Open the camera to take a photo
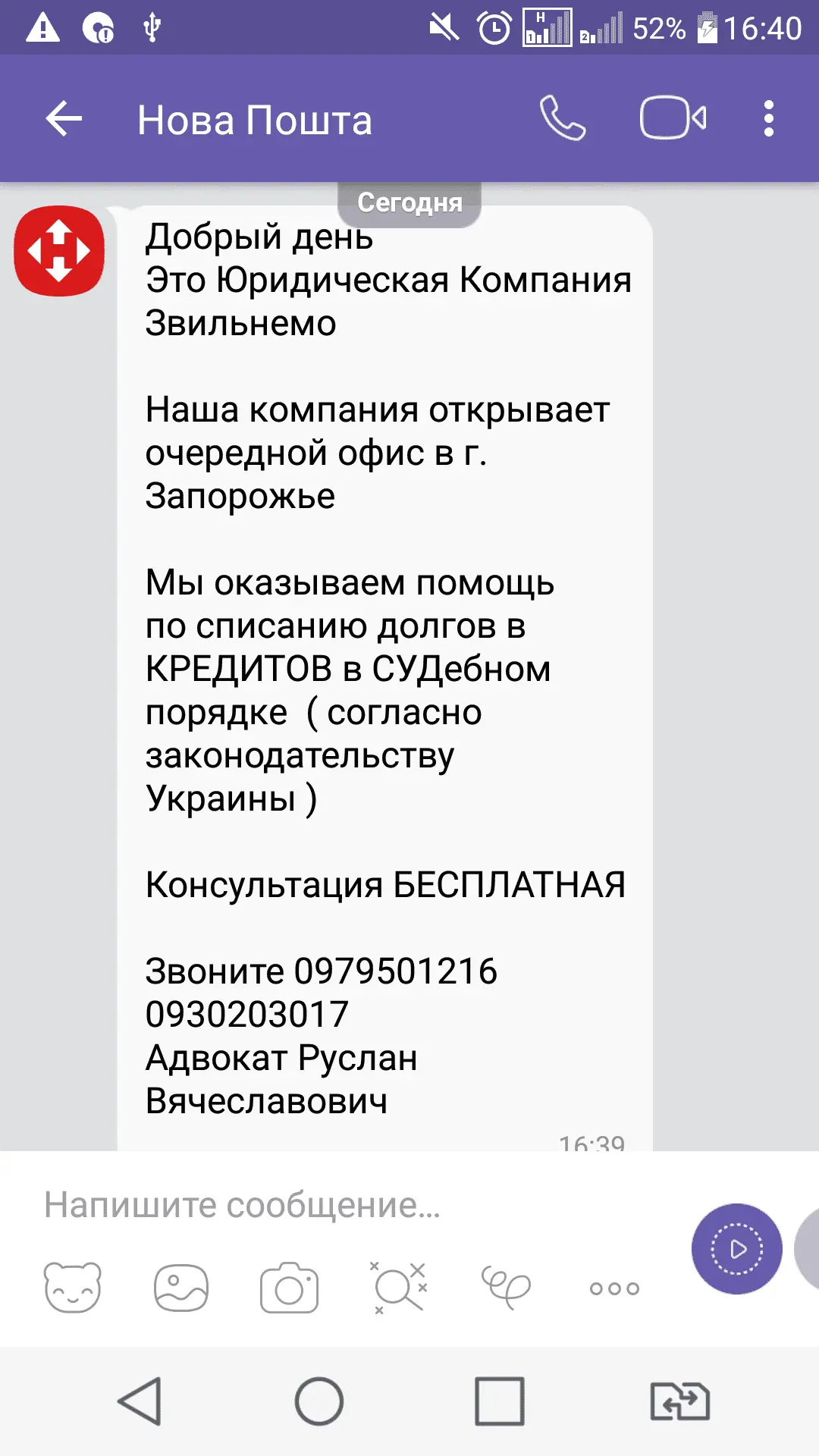Screen dimensions: 819x1456 click(x=289, y=1288)
